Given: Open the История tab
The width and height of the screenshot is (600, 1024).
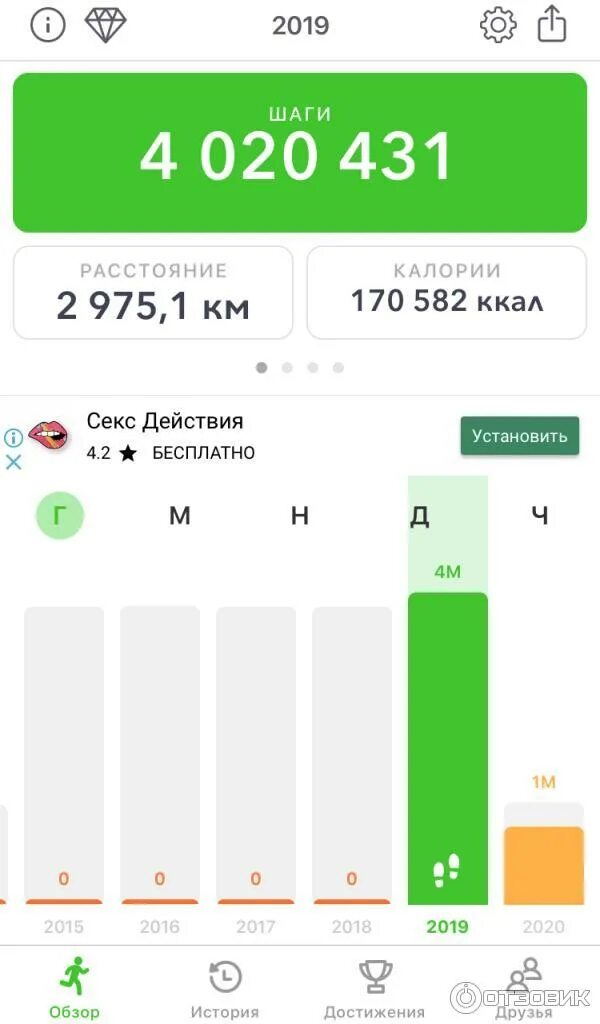Looking at the screenshot, I should pyautogui.click(x=225, y=988).
